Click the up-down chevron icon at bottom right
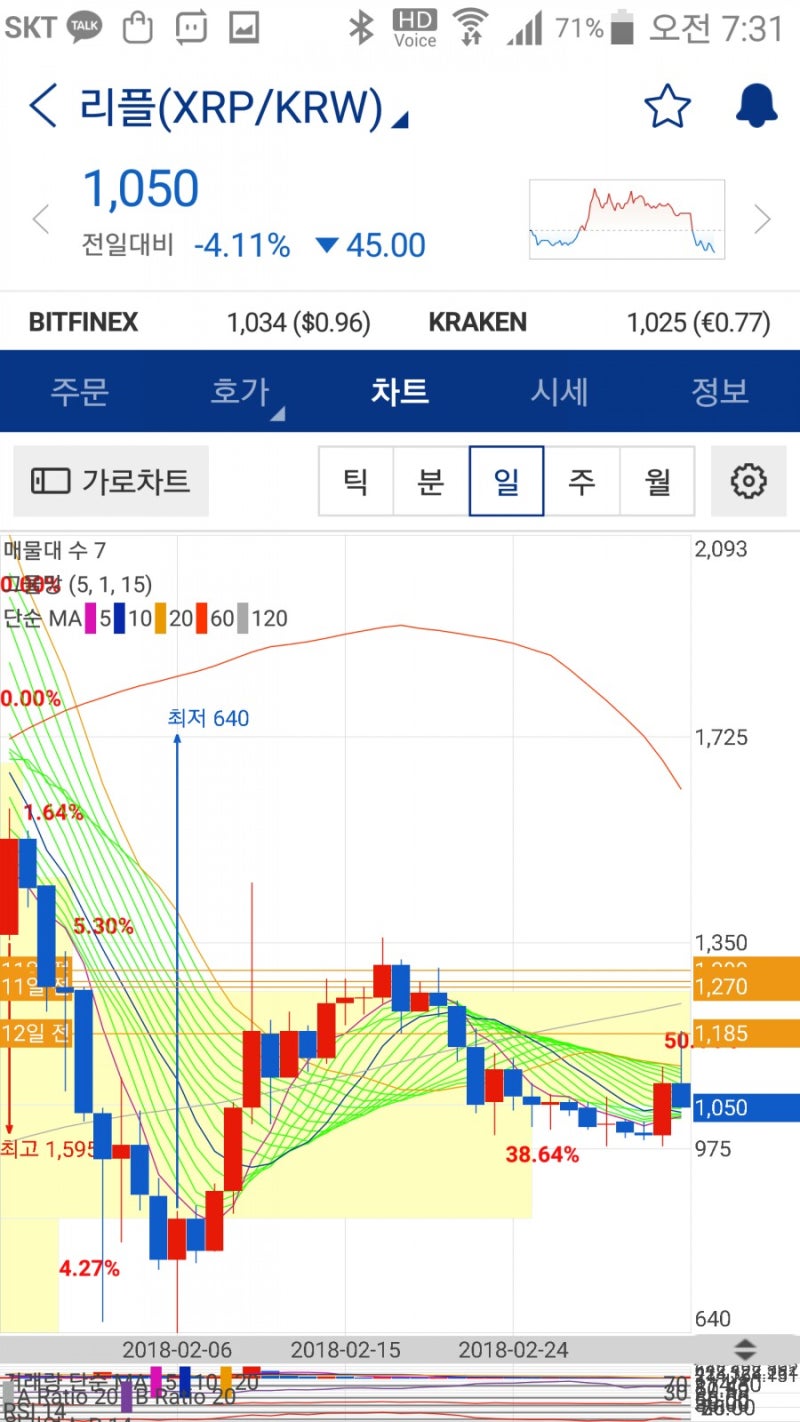This screenshot has height=1422, width=800. pyautogui.click(x=746, y=1347)
